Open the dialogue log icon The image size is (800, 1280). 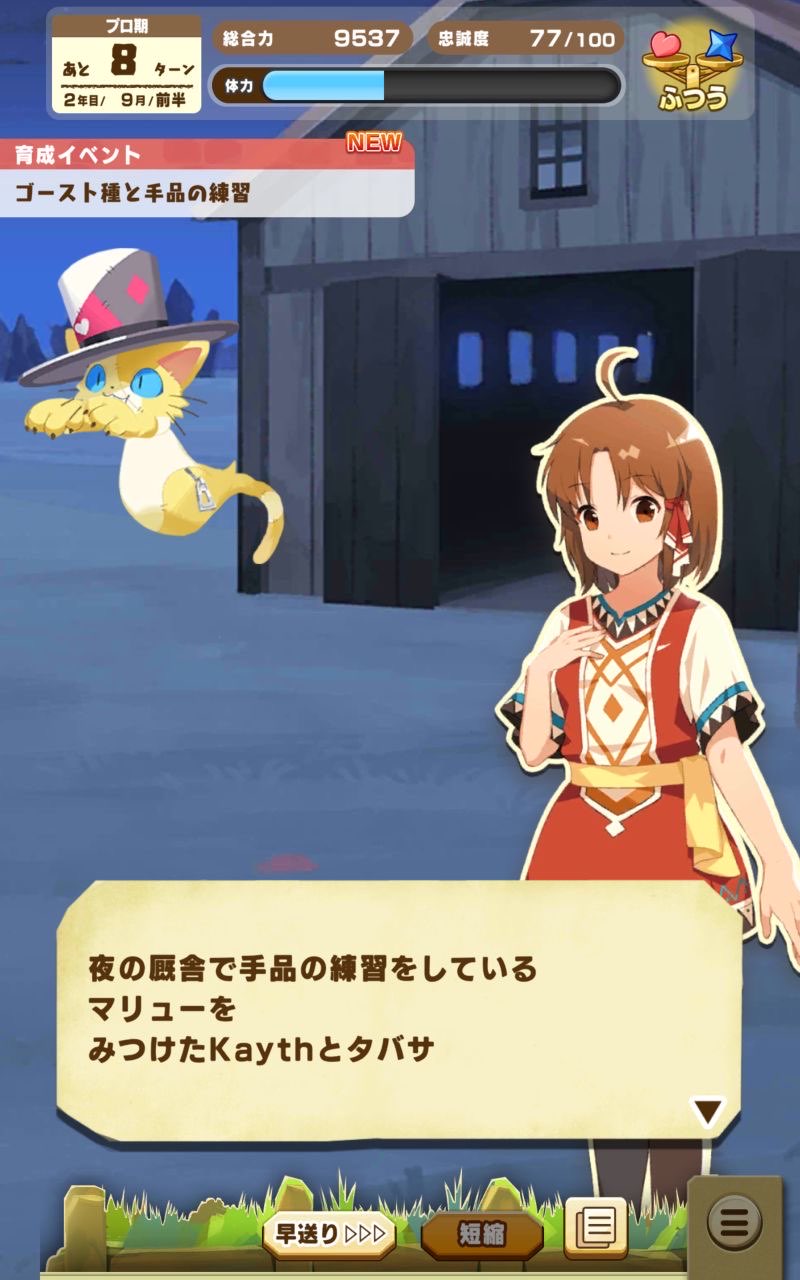596,1227
